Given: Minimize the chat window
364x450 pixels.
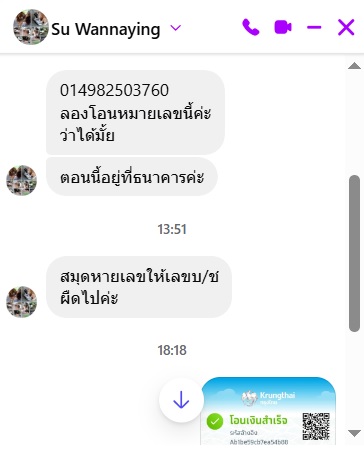Looking at the screenshot, I should pyautogui.click(x=314, y=28).
